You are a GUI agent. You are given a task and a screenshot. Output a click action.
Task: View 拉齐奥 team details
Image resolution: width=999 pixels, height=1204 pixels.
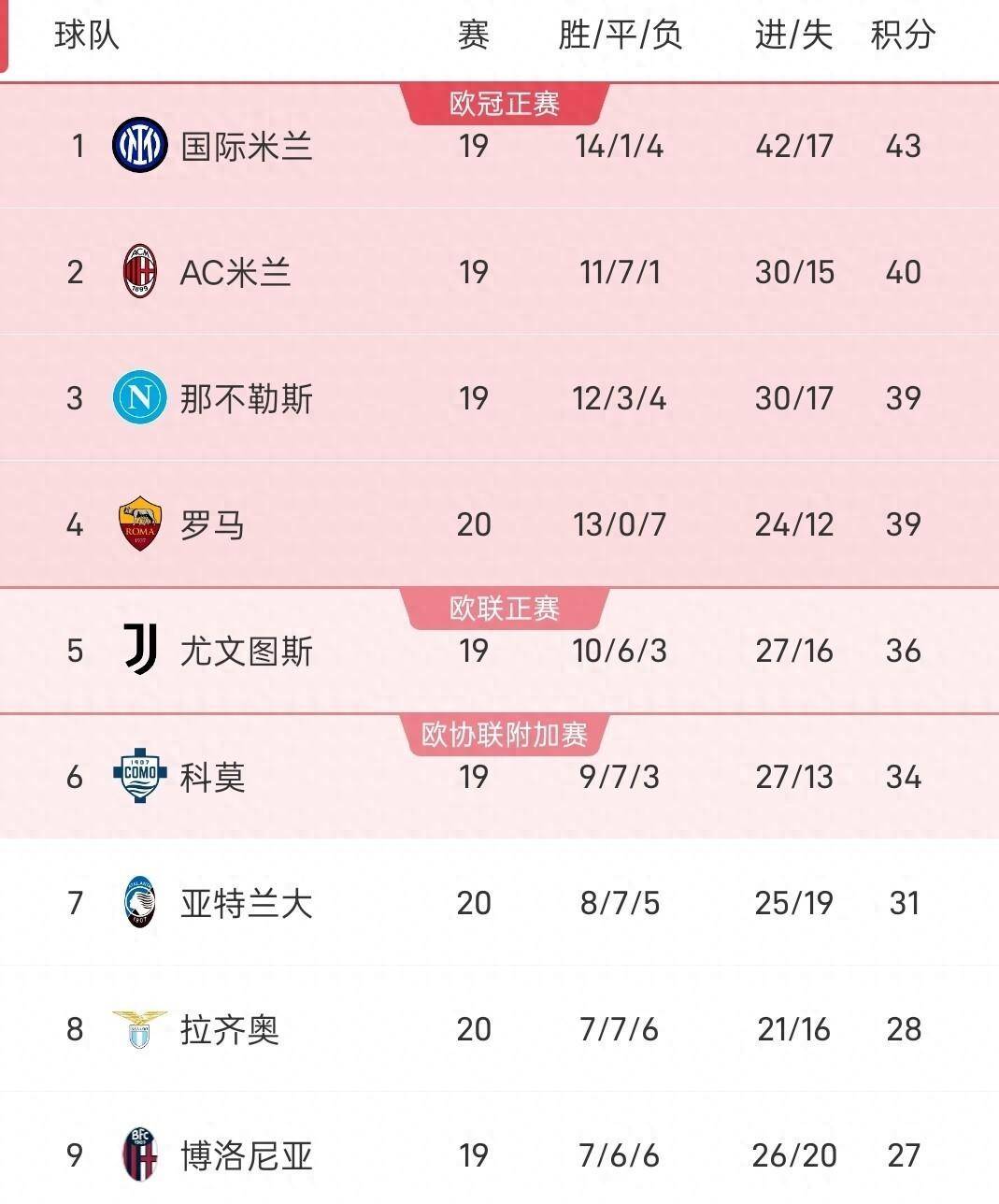coord(230,1030)
